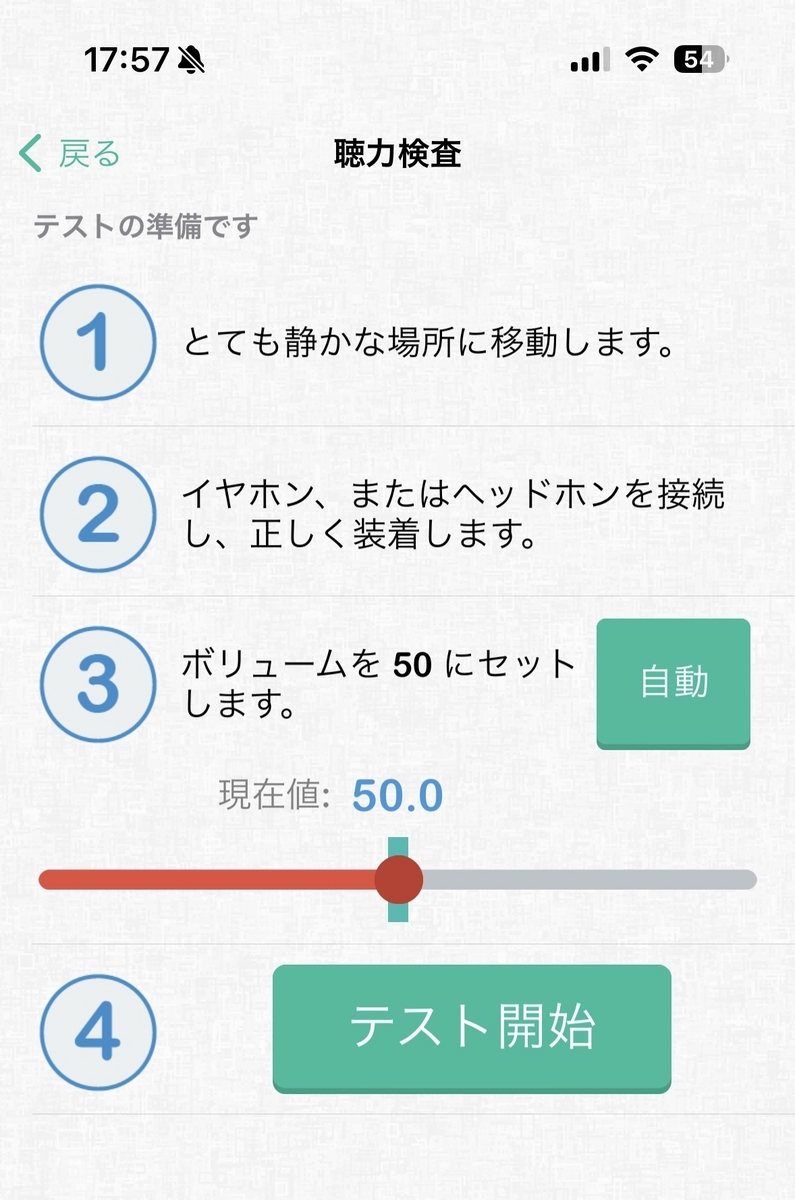Tap 自動 to set volume automatically

click(673, 683)
